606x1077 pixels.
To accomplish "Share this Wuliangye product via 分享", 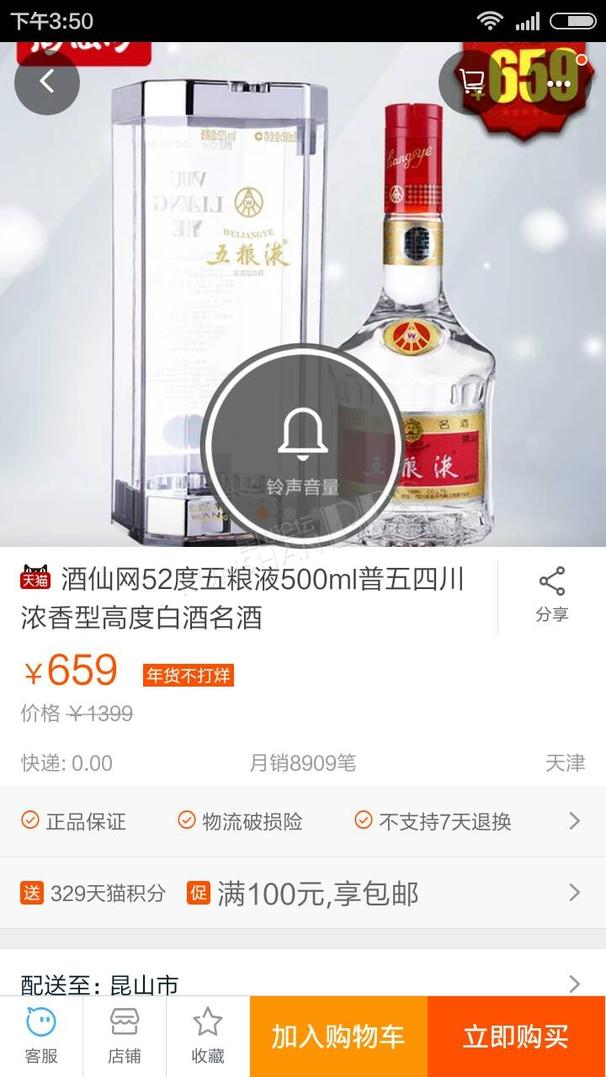I will (552, 595).
